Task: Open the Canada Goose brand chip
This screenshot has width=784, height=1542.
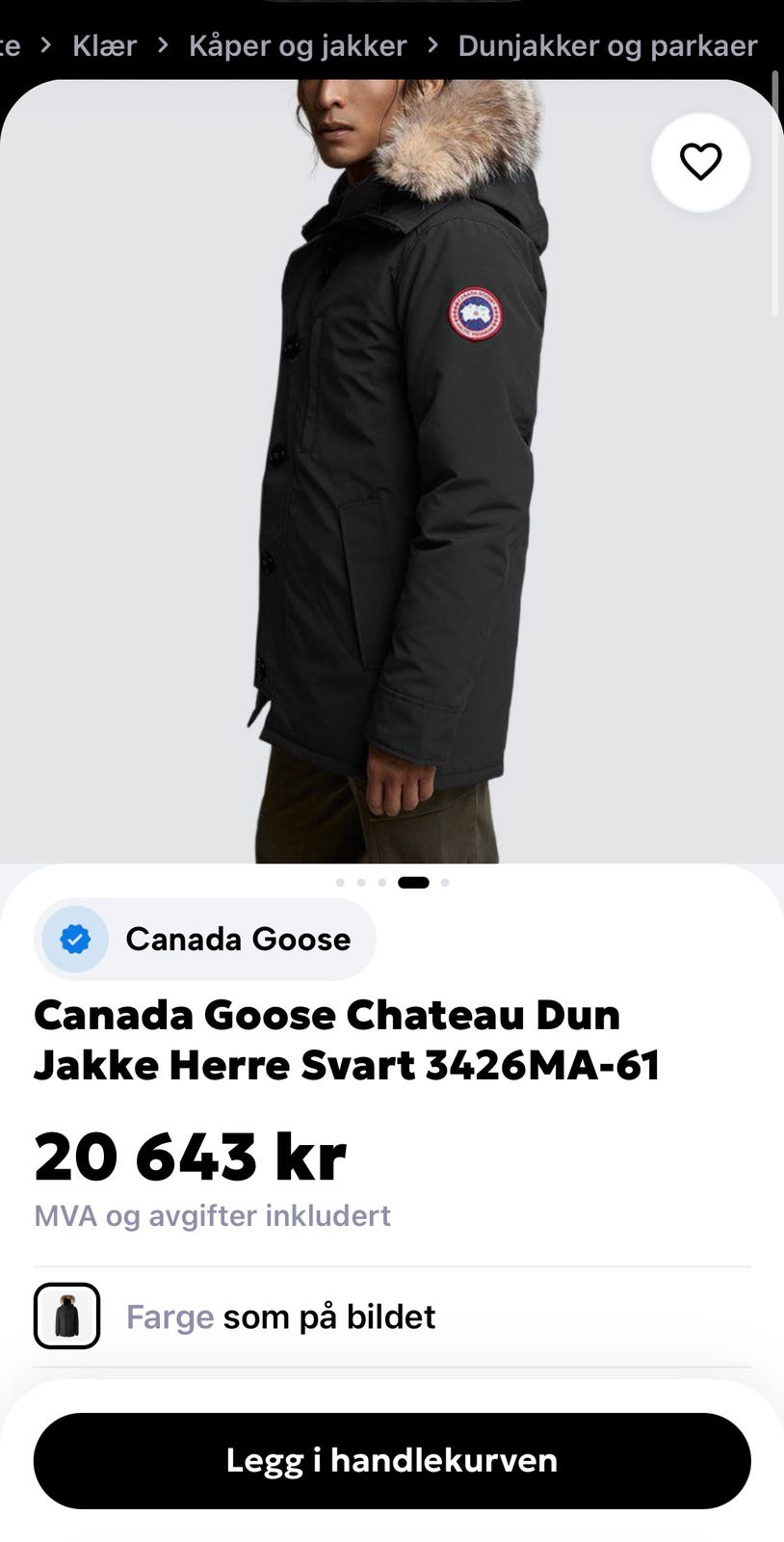Action: click(205, 939)
